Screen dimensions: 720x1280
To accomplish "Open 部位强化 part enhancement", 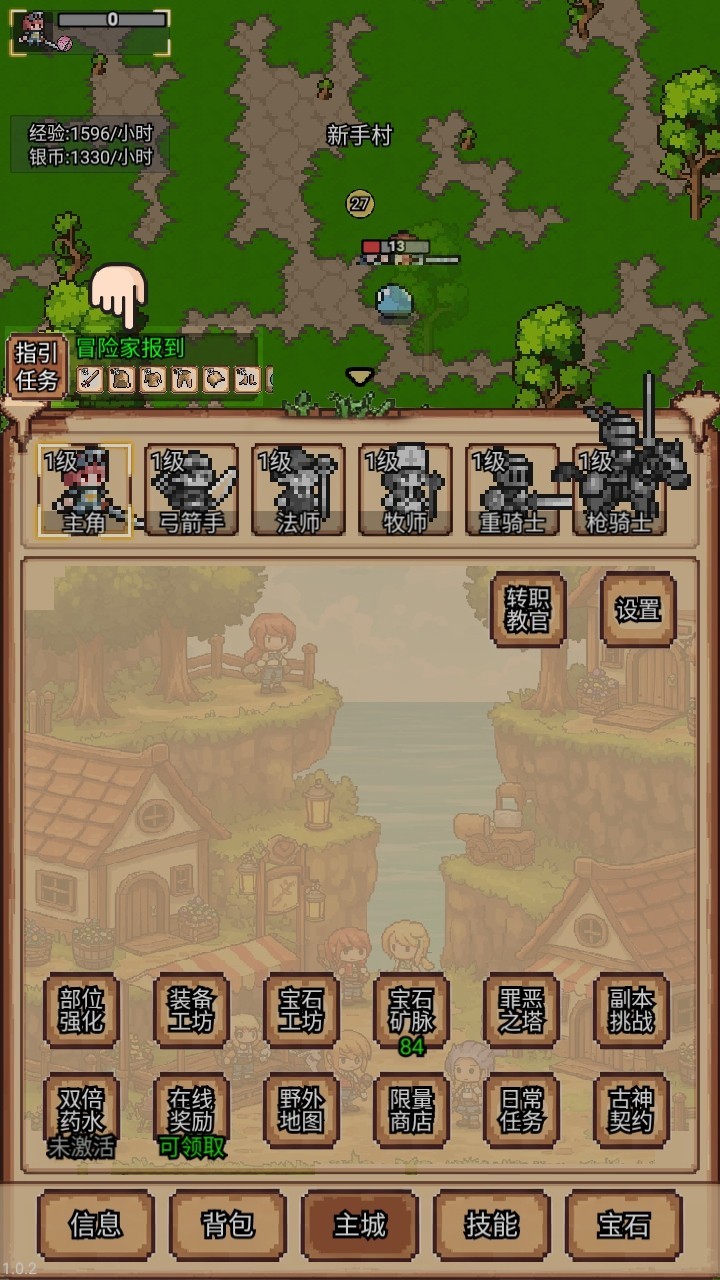I will 82,1010.
